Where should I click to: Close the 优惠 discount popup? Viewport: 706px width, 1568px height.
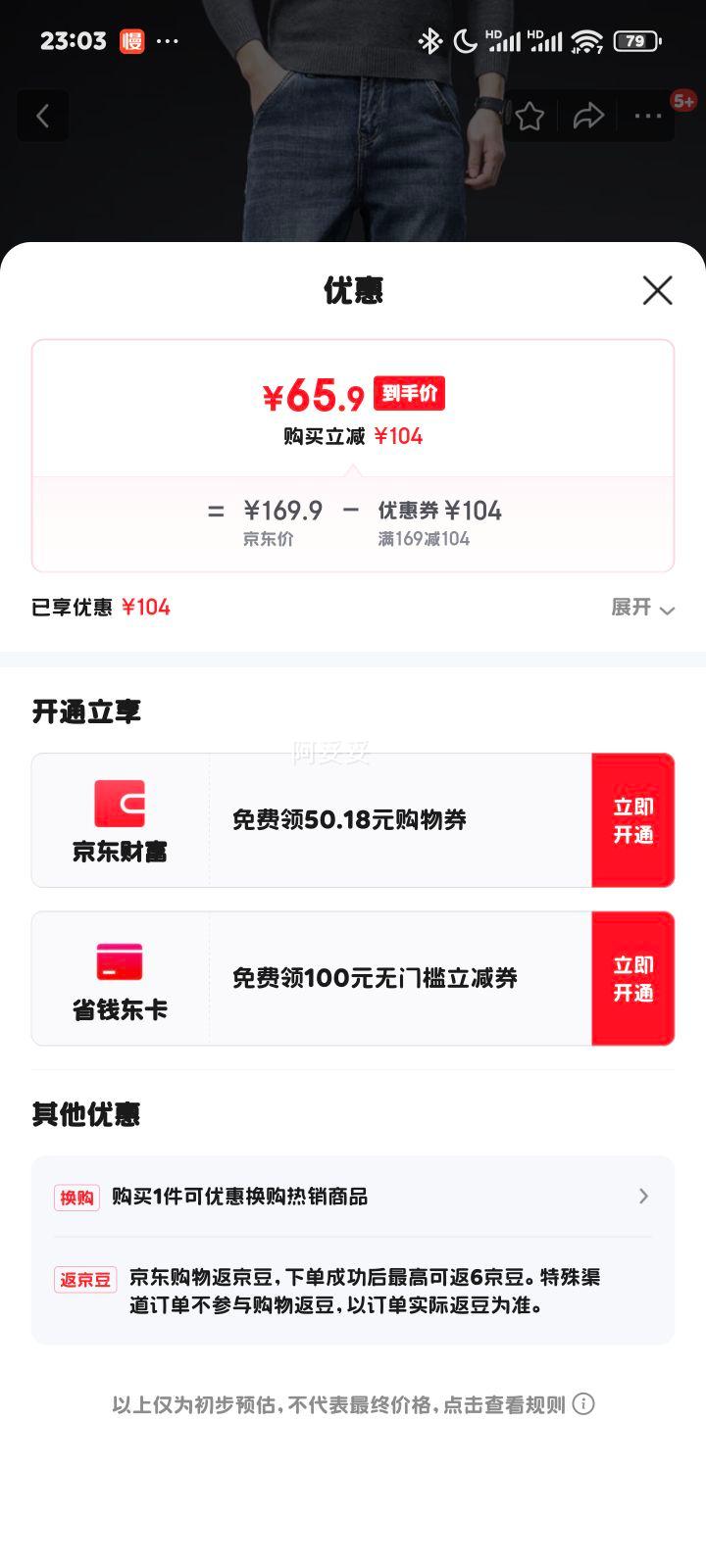(656, 291)
